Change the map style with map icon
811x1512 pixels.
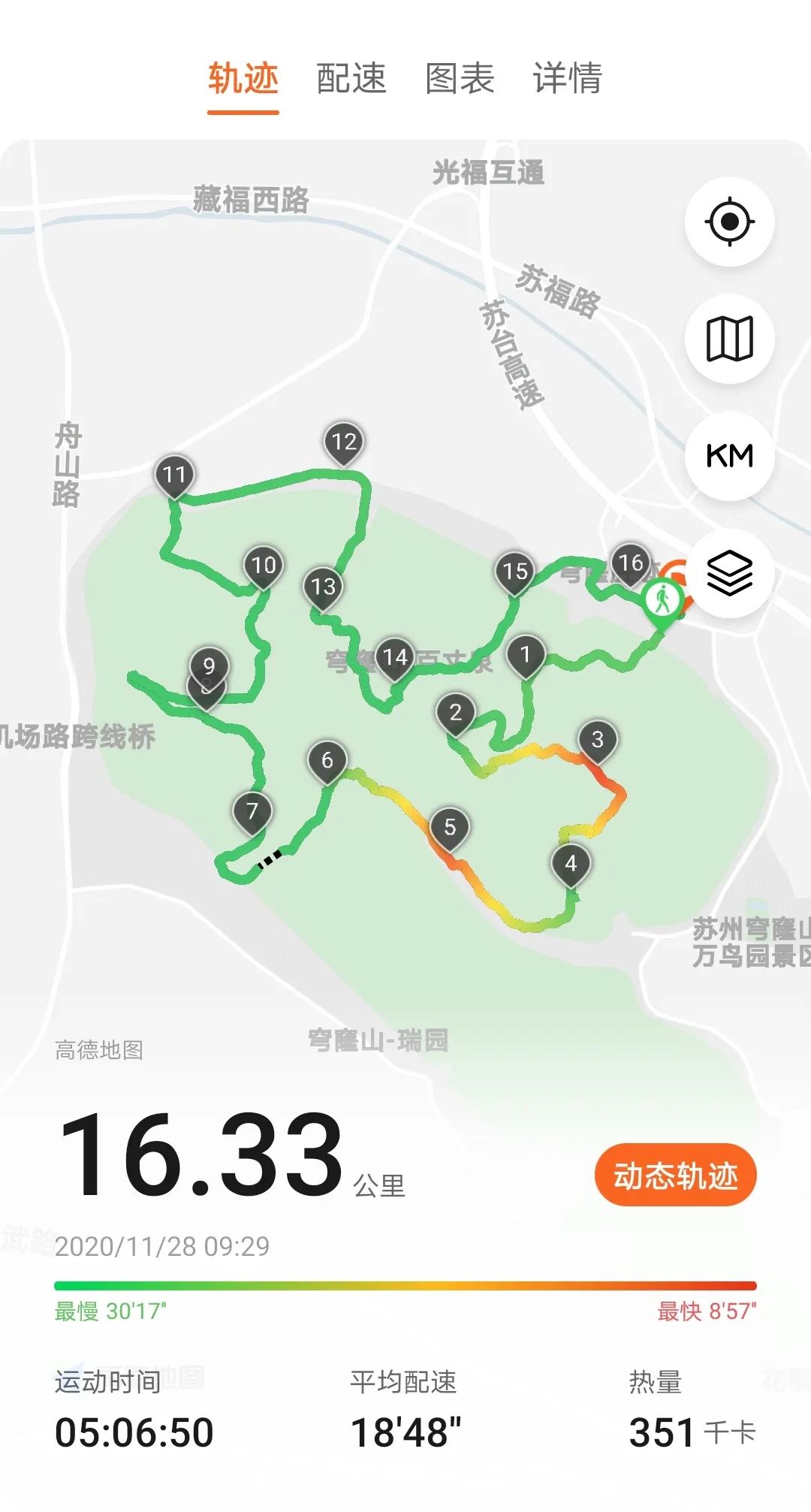click(729, 339)
